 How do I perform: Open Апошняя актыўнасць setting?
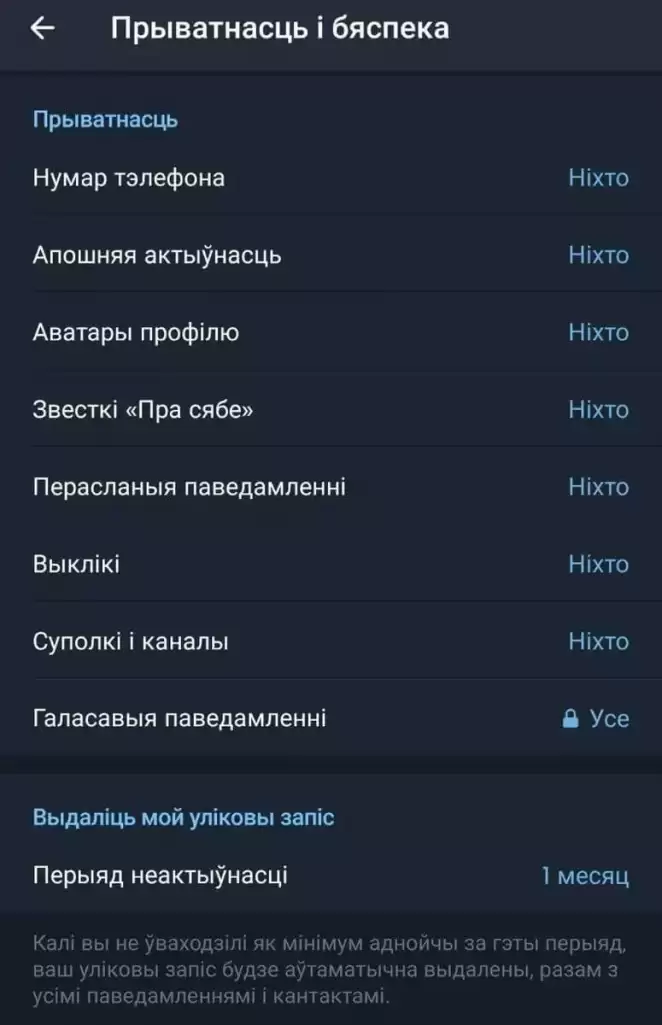tap(330, 255)
